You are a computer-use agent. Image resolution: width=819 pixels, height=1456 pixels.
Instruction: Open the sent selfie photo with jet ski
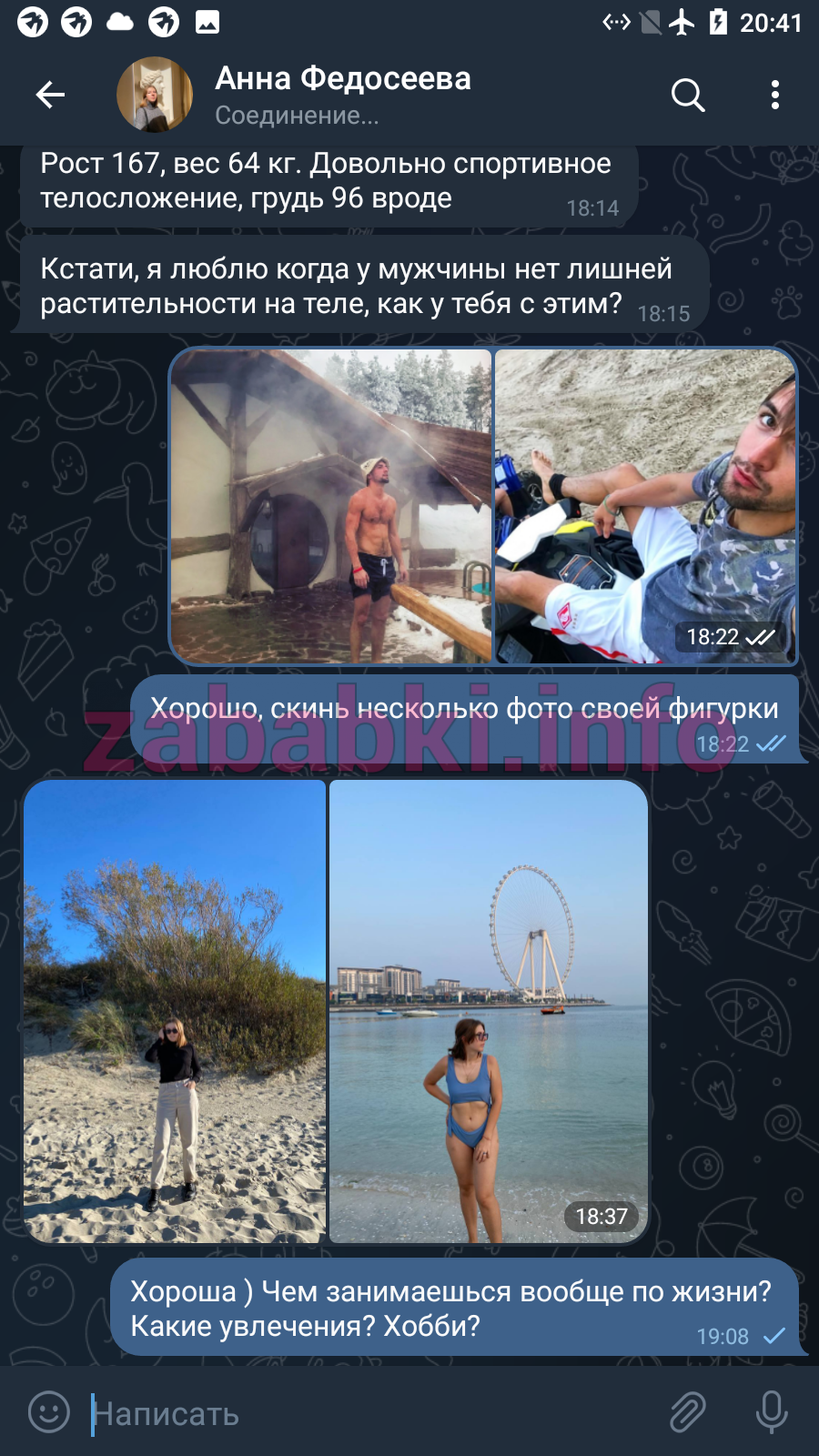[x=644, y=506]
